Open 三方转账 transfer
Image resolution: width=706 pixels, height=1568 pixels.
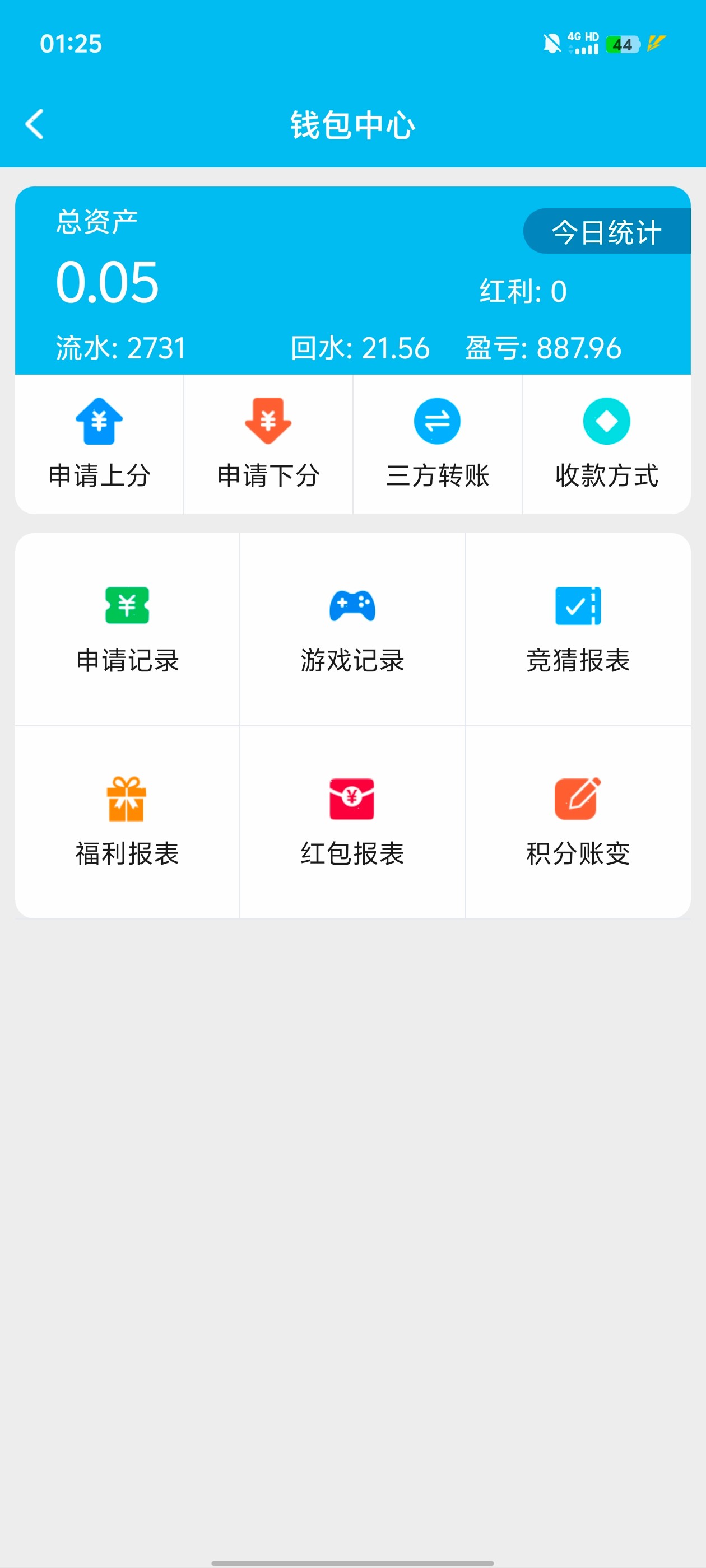(438, 444)
